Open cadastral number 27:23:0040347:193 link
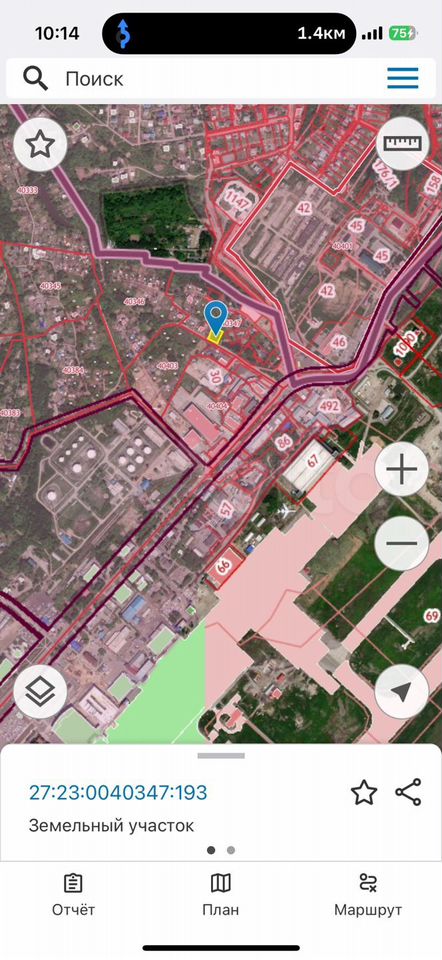This screenshot has height=960, width=442. point(118,792)
